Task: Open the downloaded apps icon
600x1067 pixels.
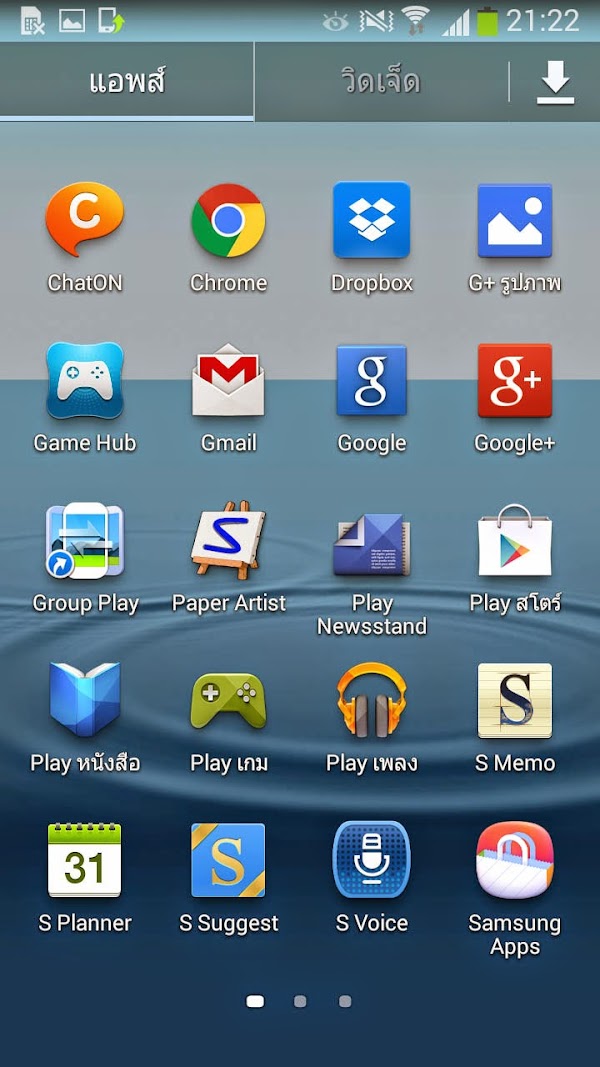Action: 555,82
